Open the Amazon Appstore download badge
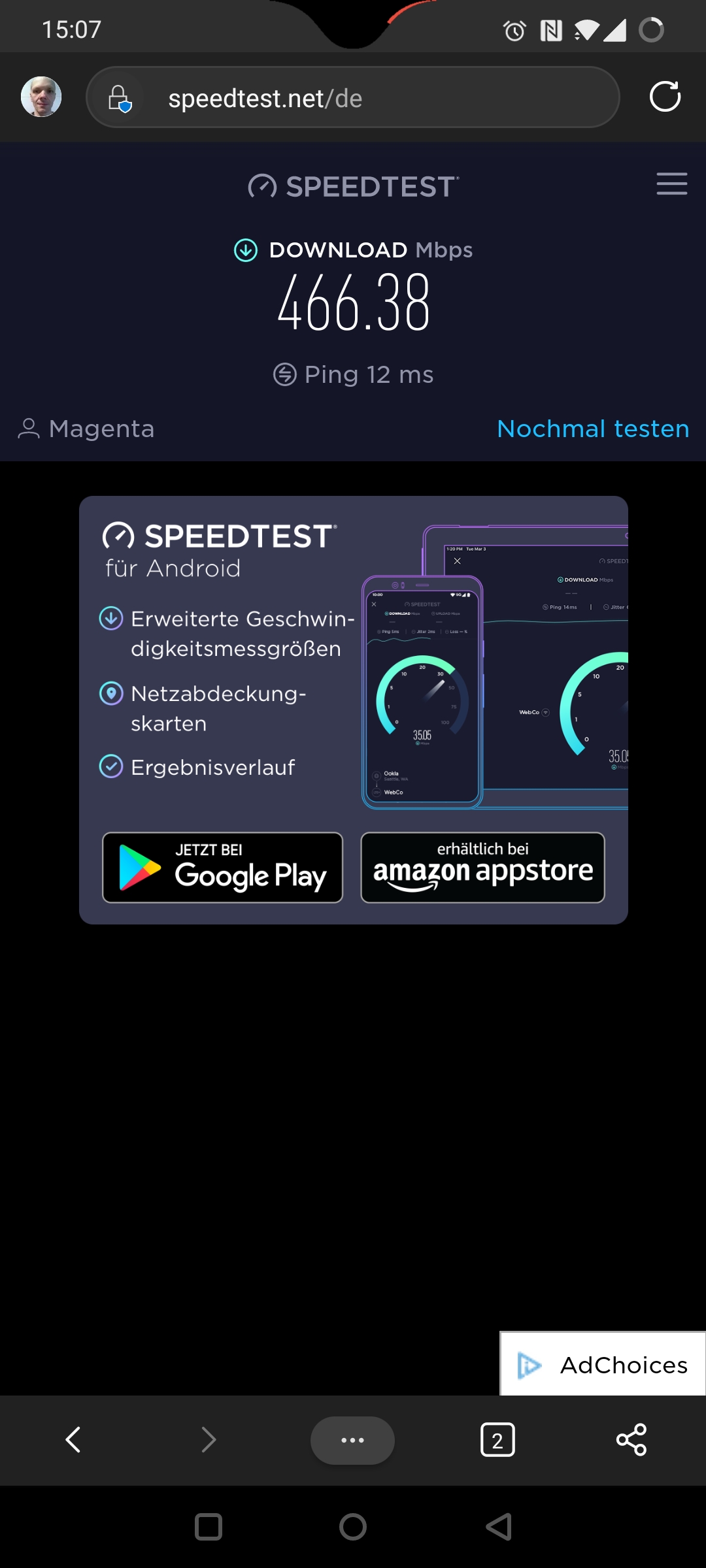706x1568 pixels. (482, 868)
